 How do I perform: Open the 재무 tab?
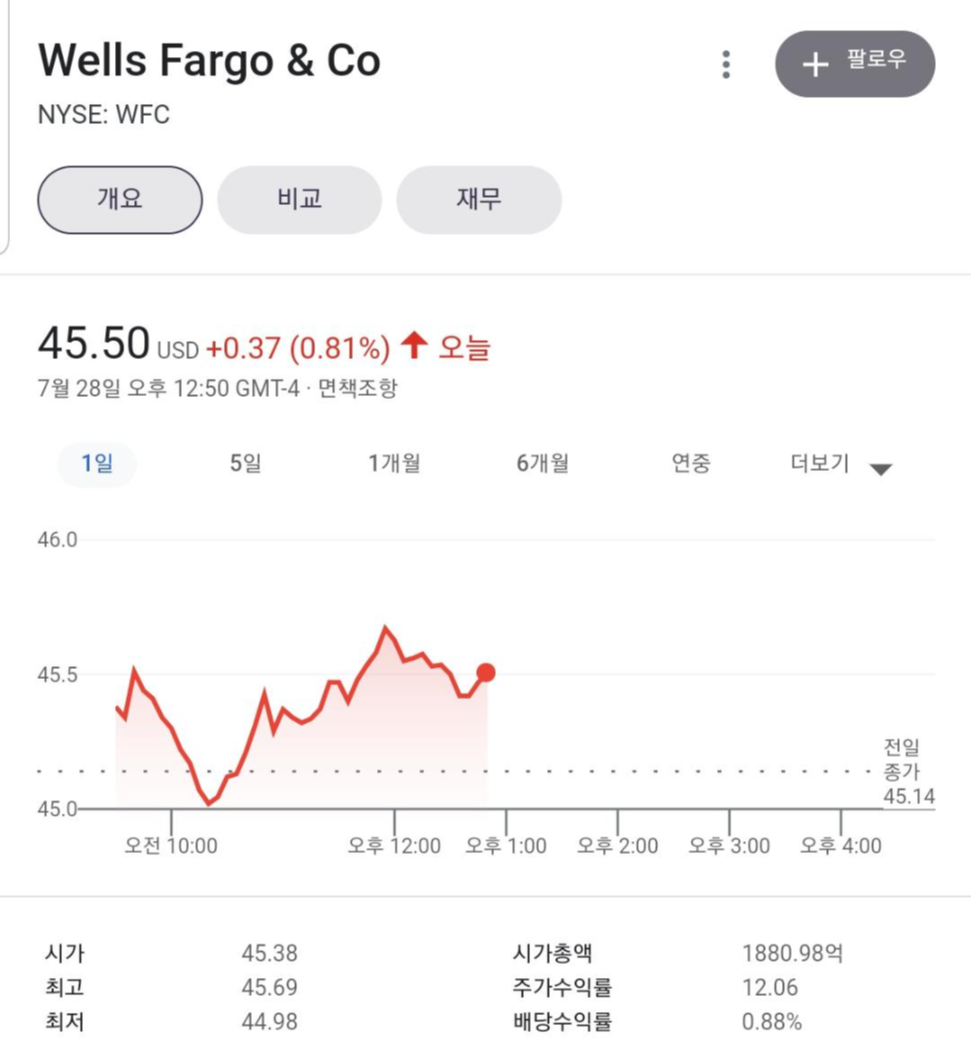[479, 199]
